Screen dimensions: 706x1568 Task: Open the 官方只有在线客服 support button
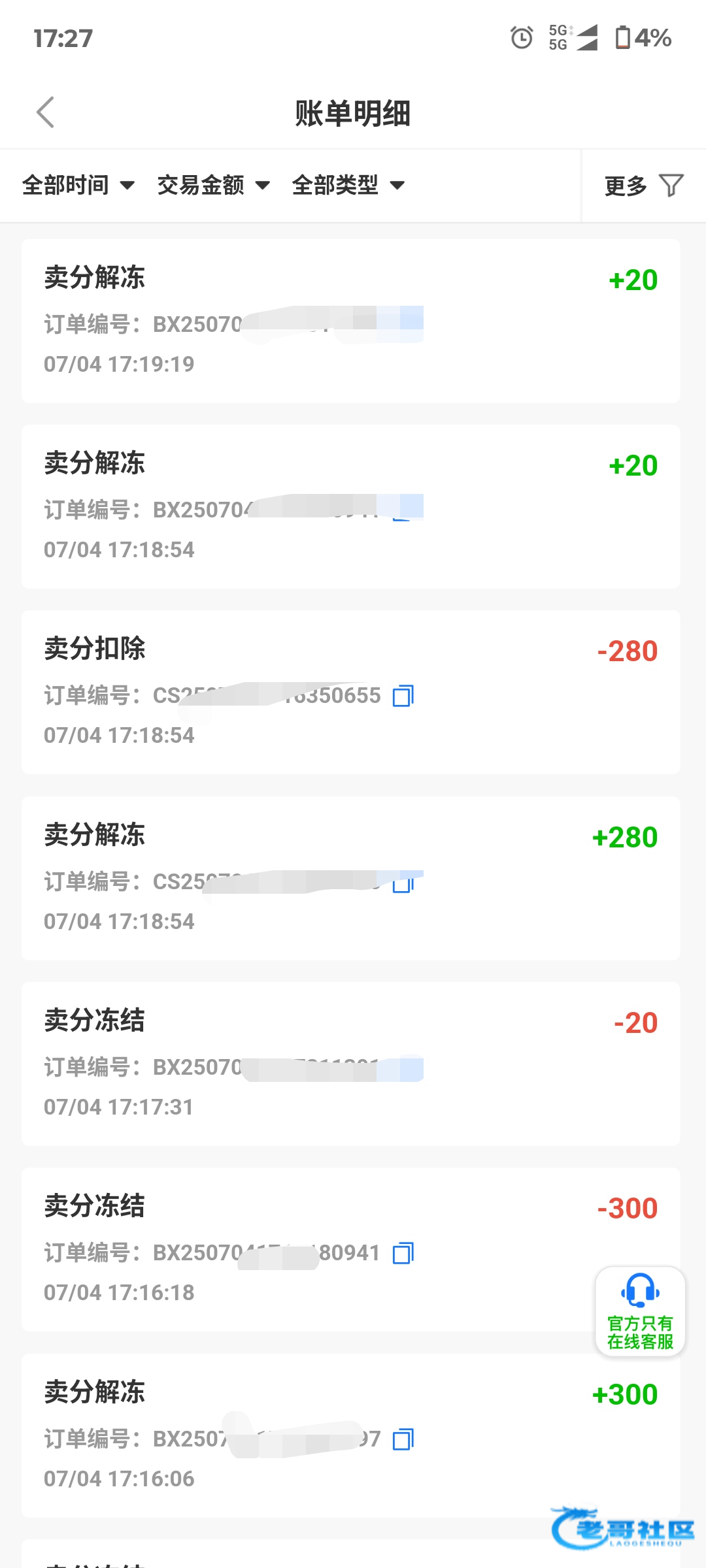pyautogui.click(x=640, y=1311)
